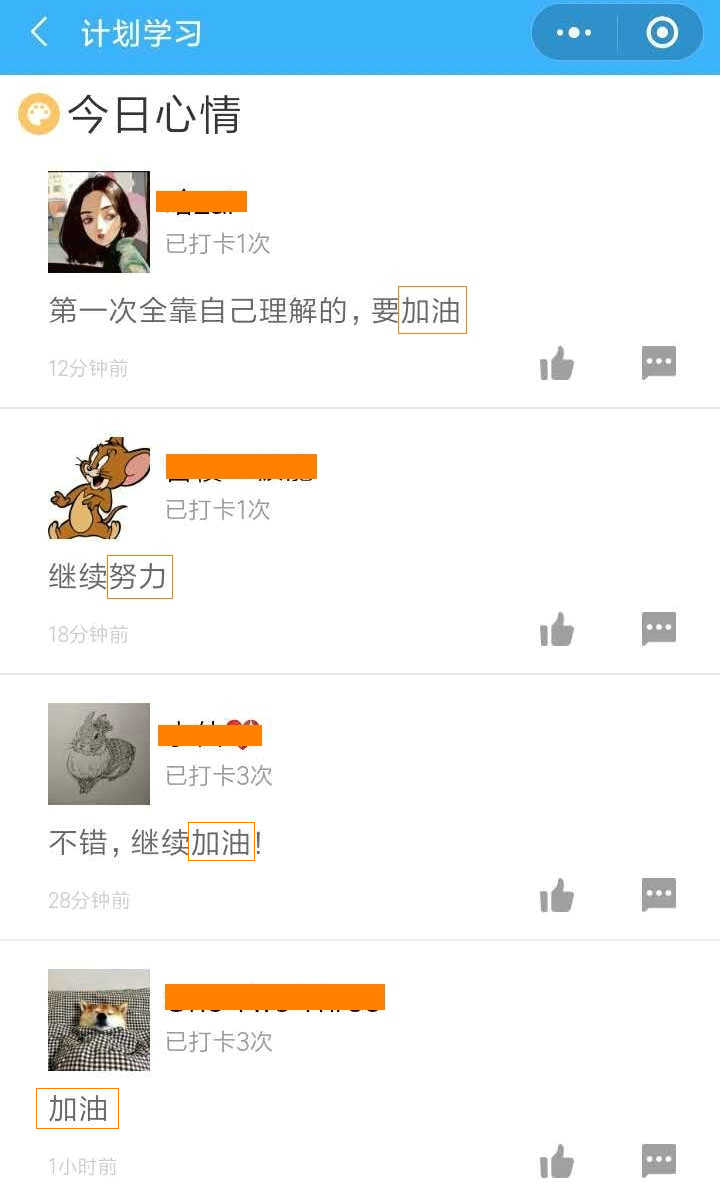The image size is (720, 1204).
Task: Comment on the post saying 继续努力
Action: point(659,629)
